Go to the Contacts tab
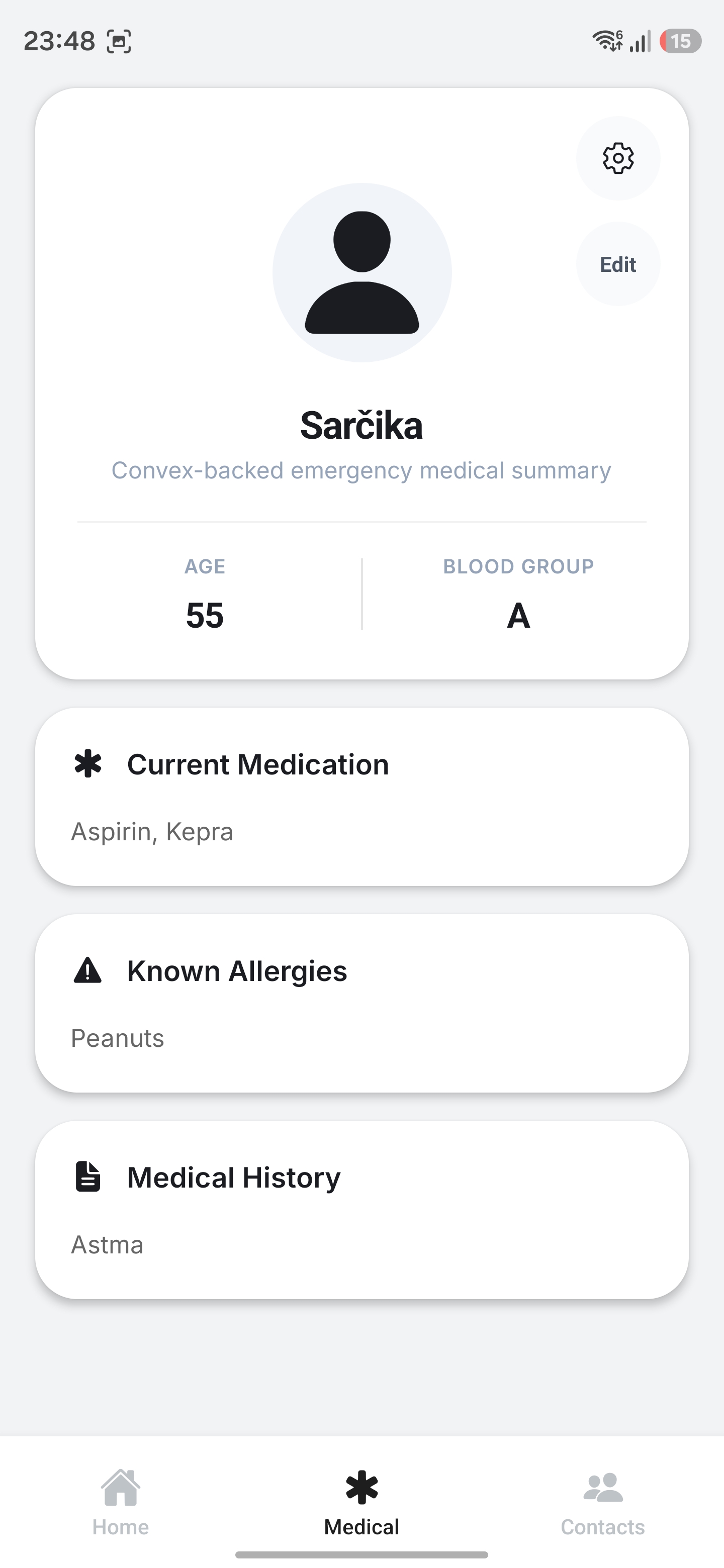Image resolution: width=724 pixels, height=1568 pixels. click(603, 1502)
